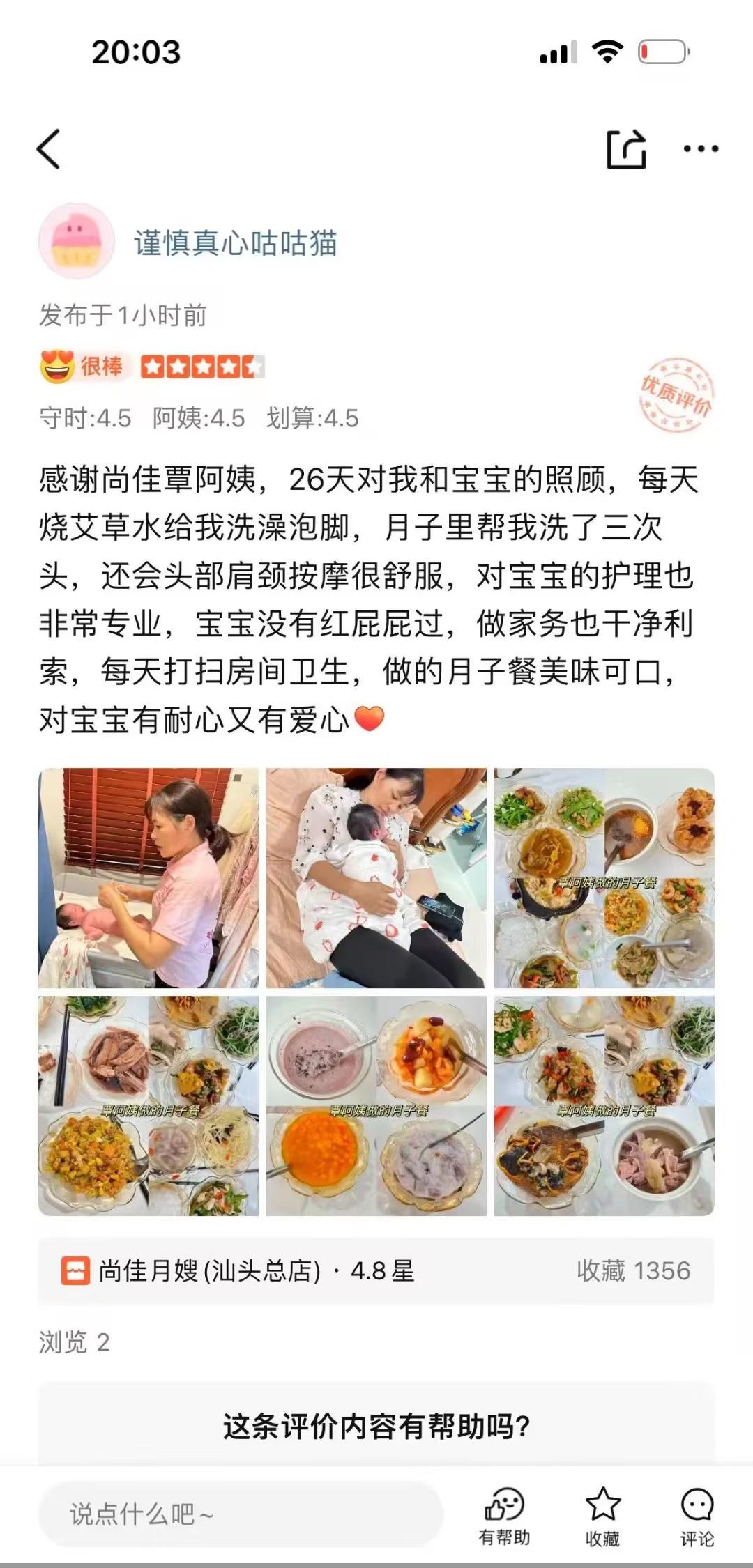Screen dimensions: 753x1568
Task: Open reviewer 谨慎真心咕咕猫's profile
Action: point(236,243)
